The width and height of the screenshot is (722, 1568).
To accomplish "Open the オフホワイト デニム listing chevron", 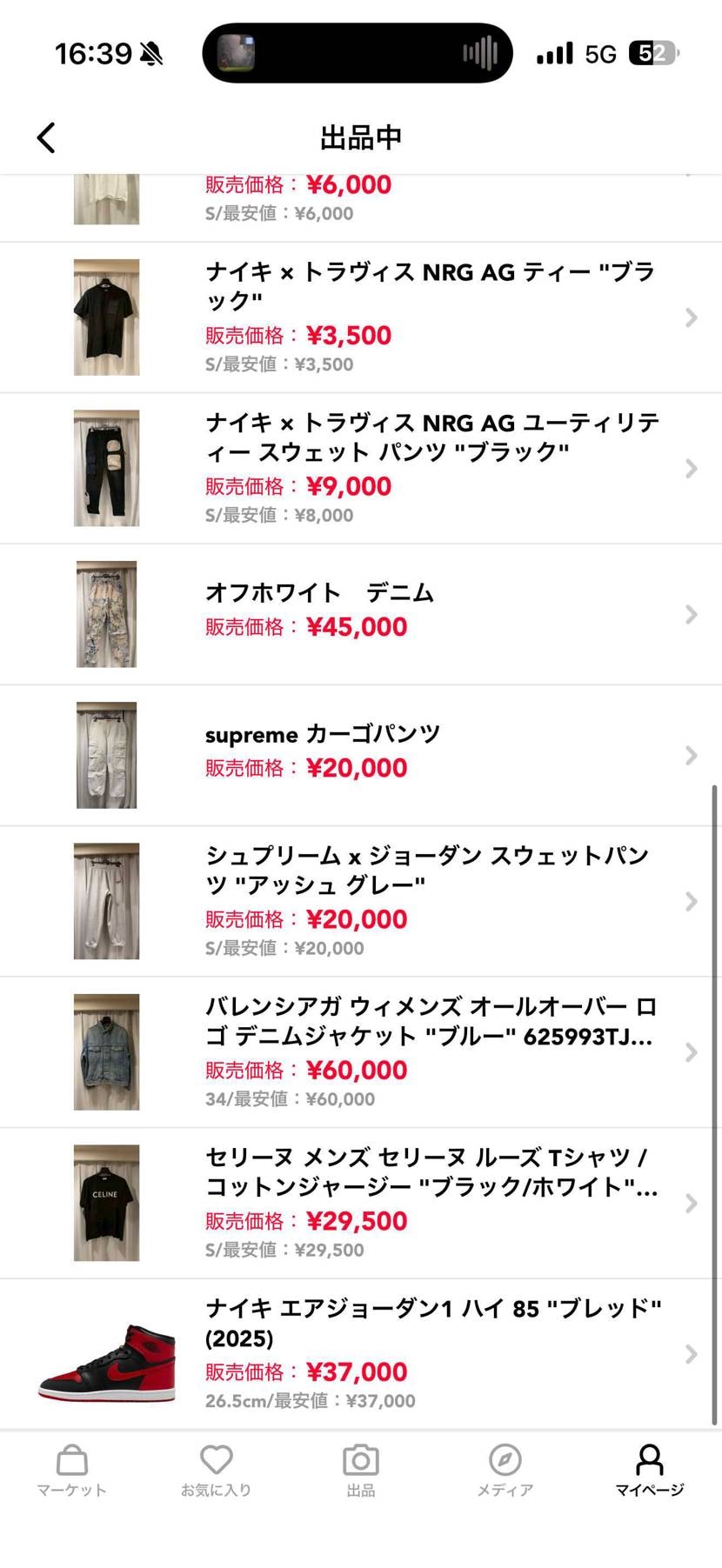I will 692,613.
